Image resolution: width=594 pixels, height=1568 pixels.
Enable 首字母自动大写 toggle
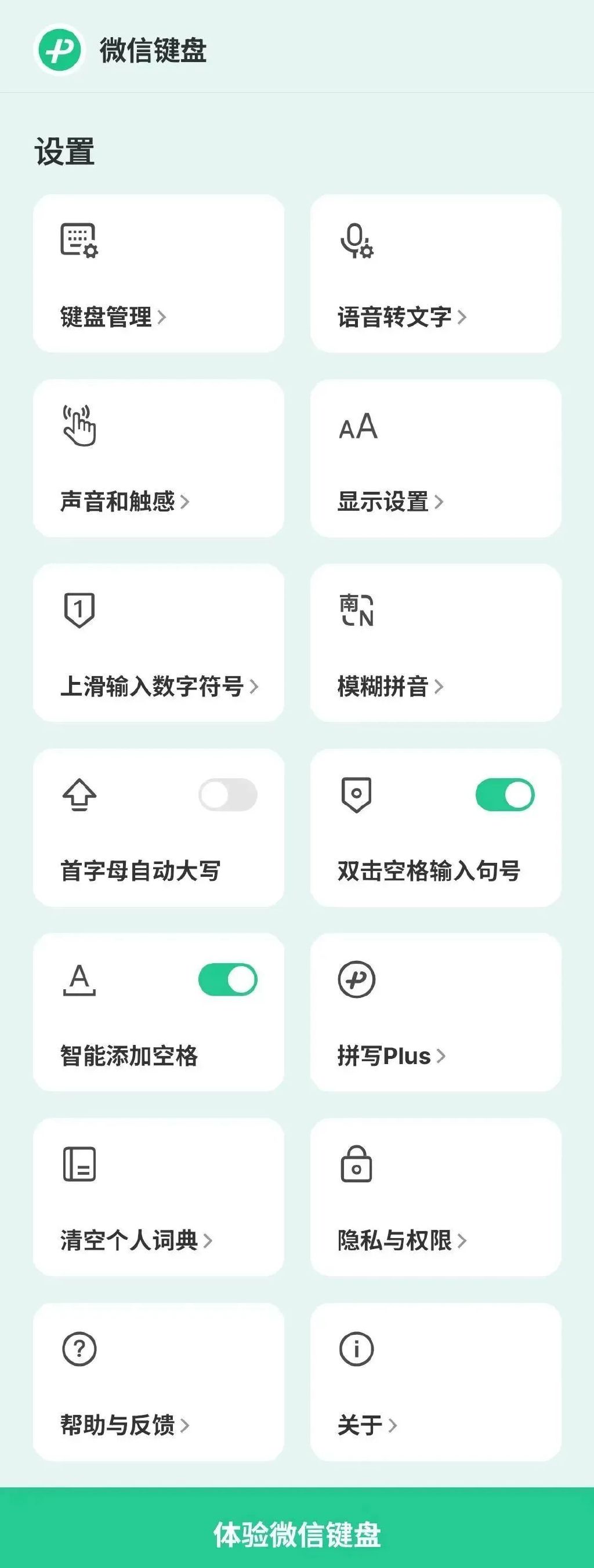tap(228, 795)
